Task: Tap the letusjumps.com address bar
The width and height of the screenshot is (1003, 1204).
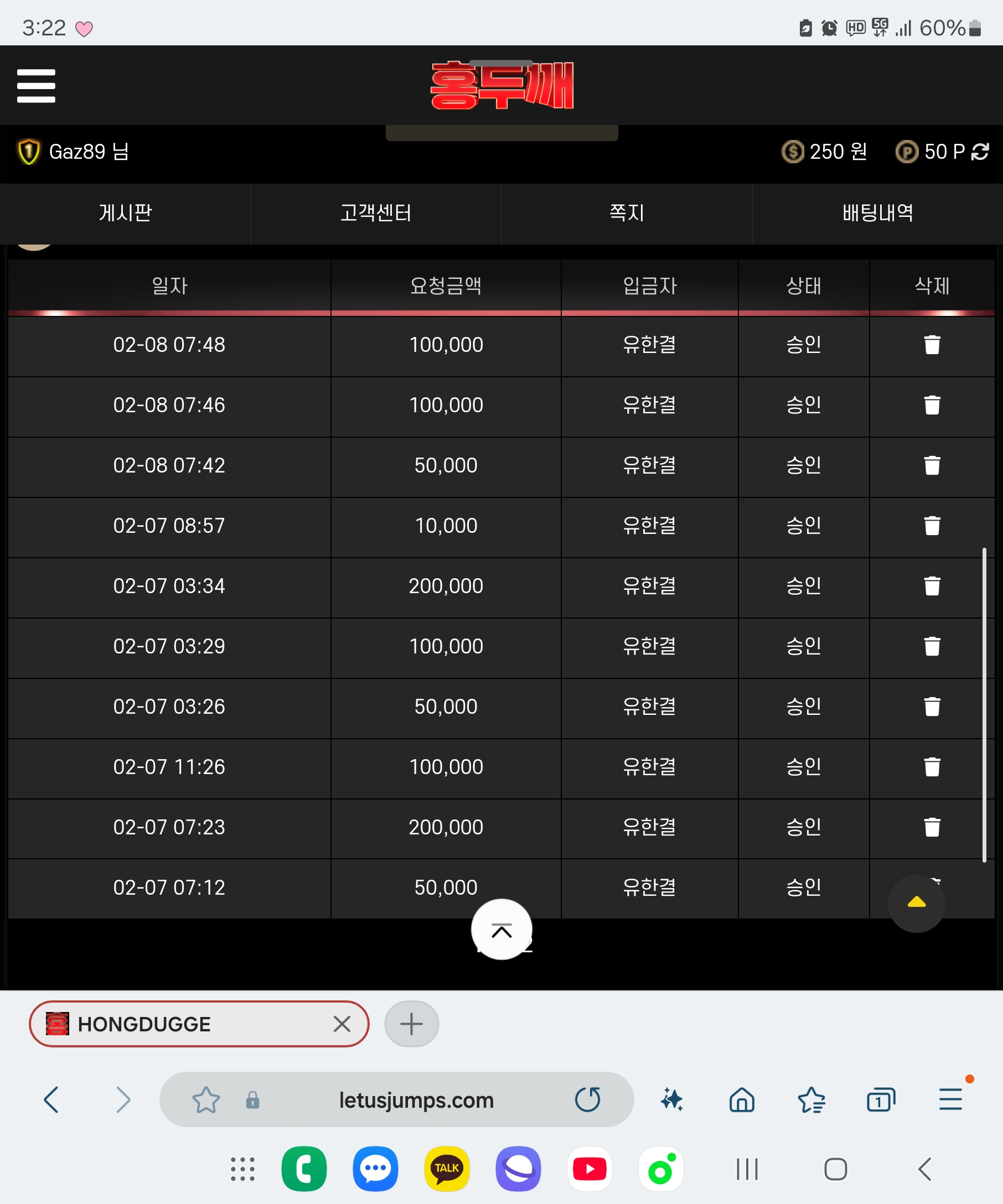Action: click(x=416, y=1099)
